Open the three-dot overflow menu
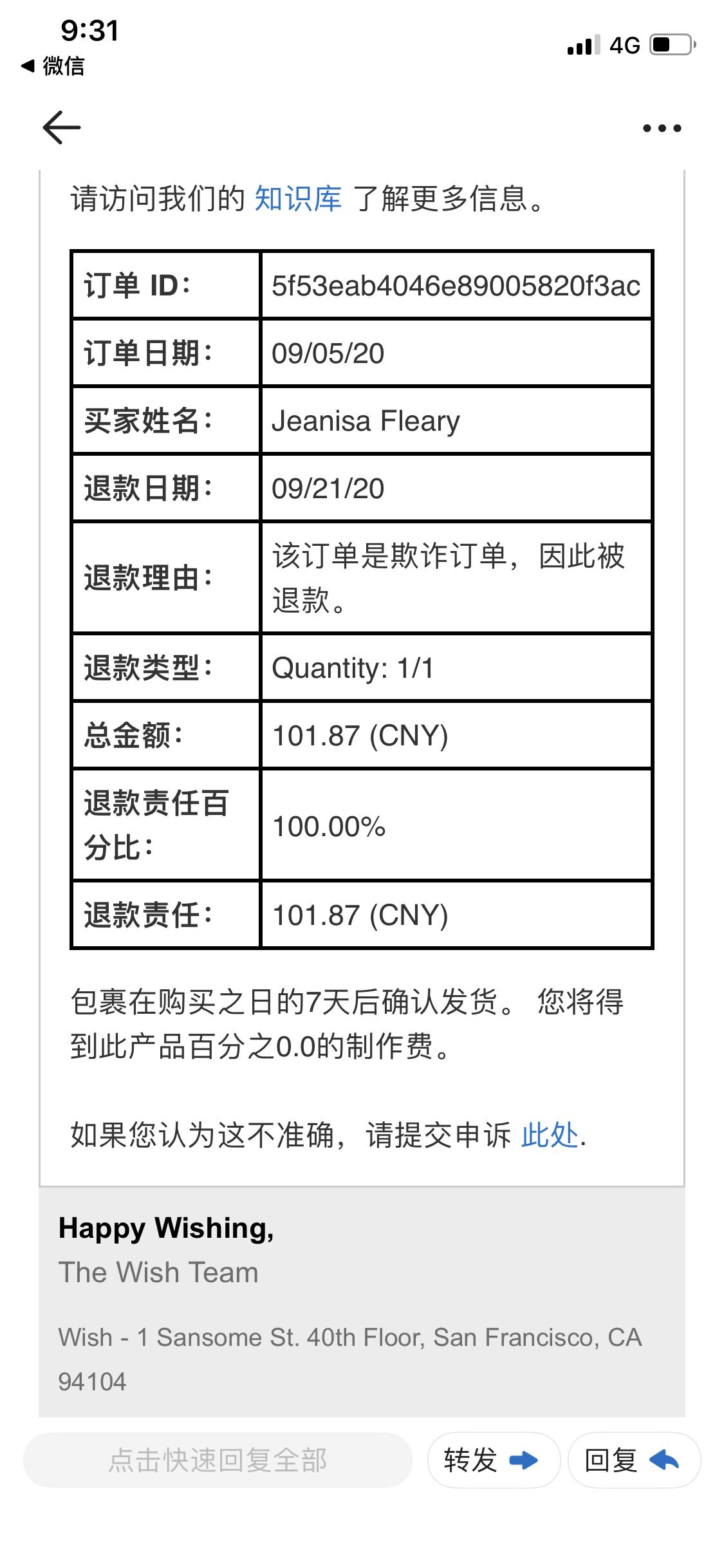 coord(662,128)
